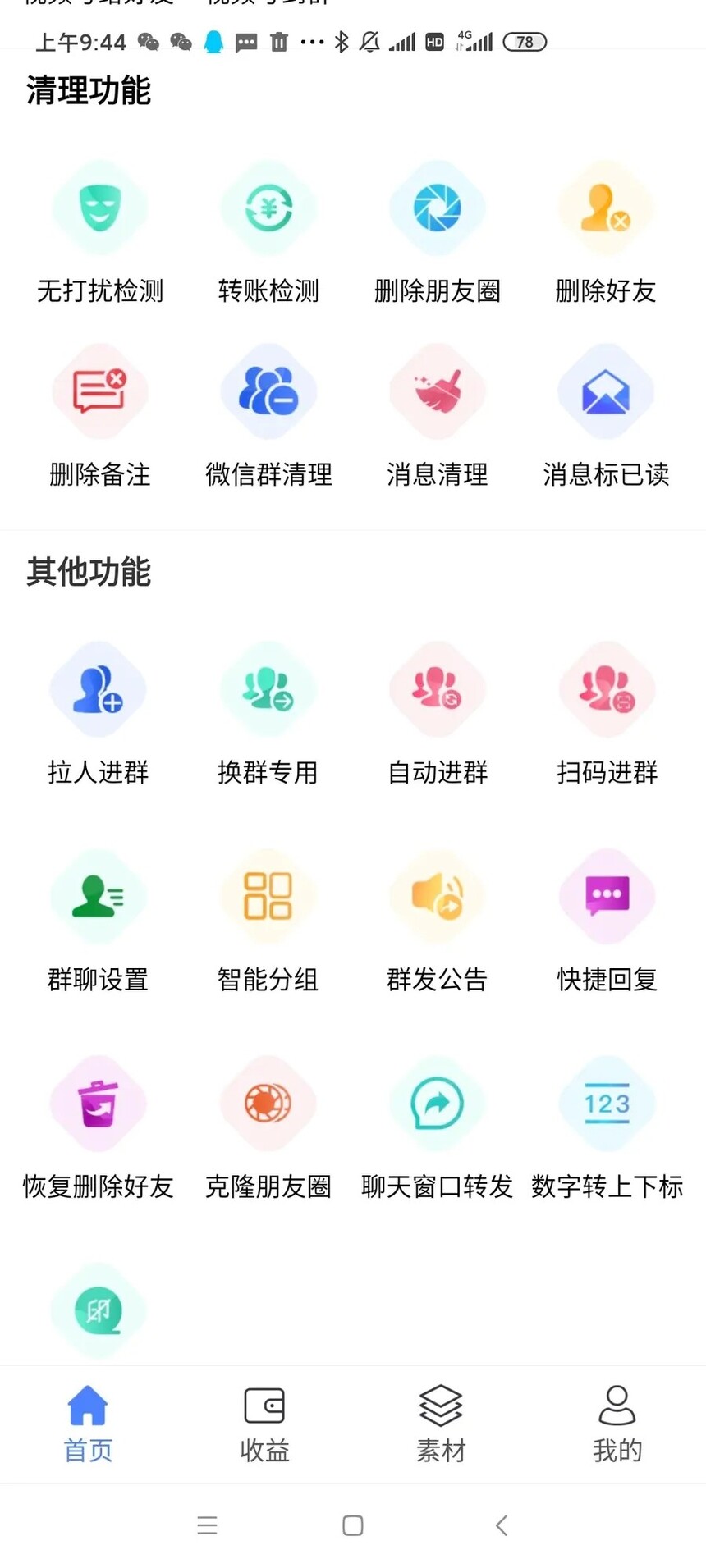
Task: Switch to the 收益 tab
Action: pos(264,1424)
